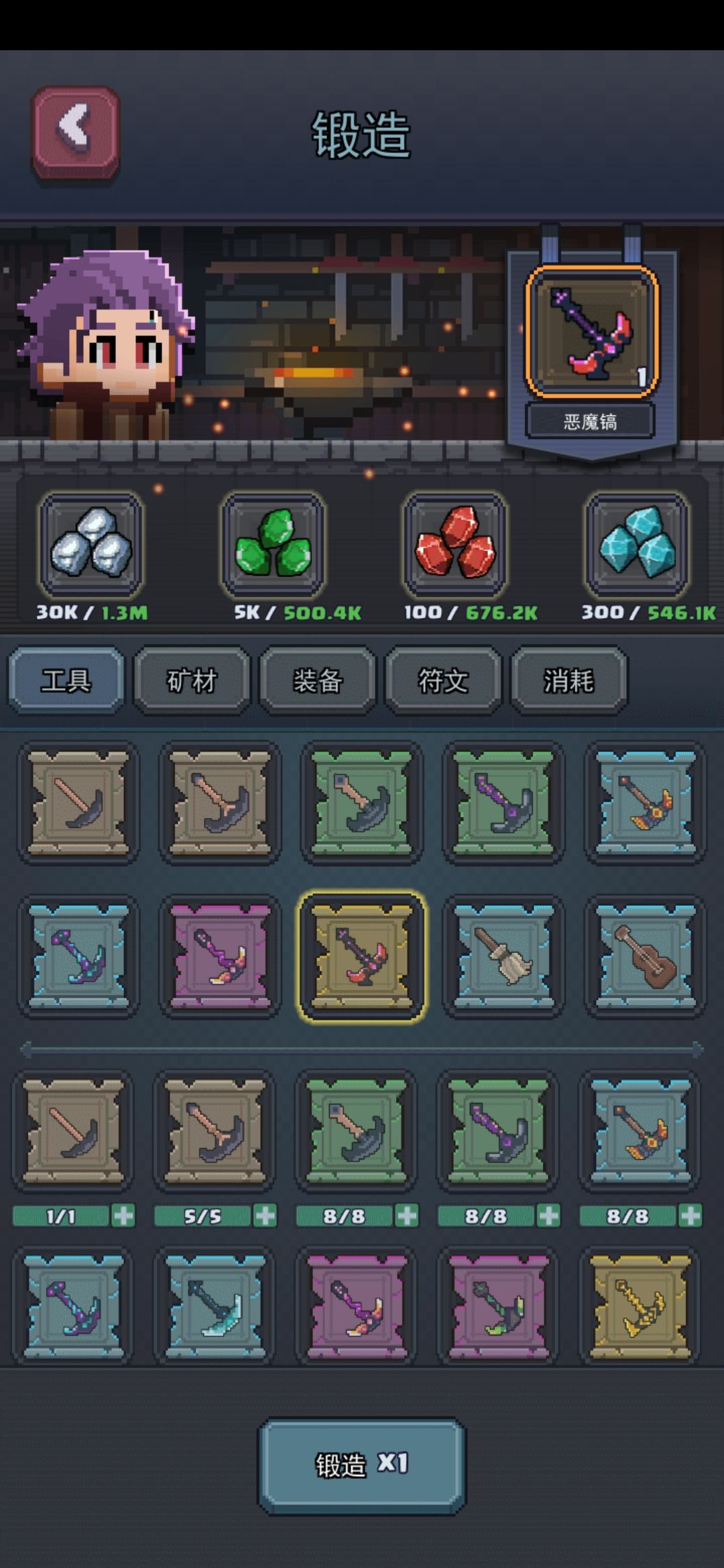The height and width of the screenshot is (1568, 724).
Task: Click the plus beside the 1/1 counter
Action: (125, 1216)
